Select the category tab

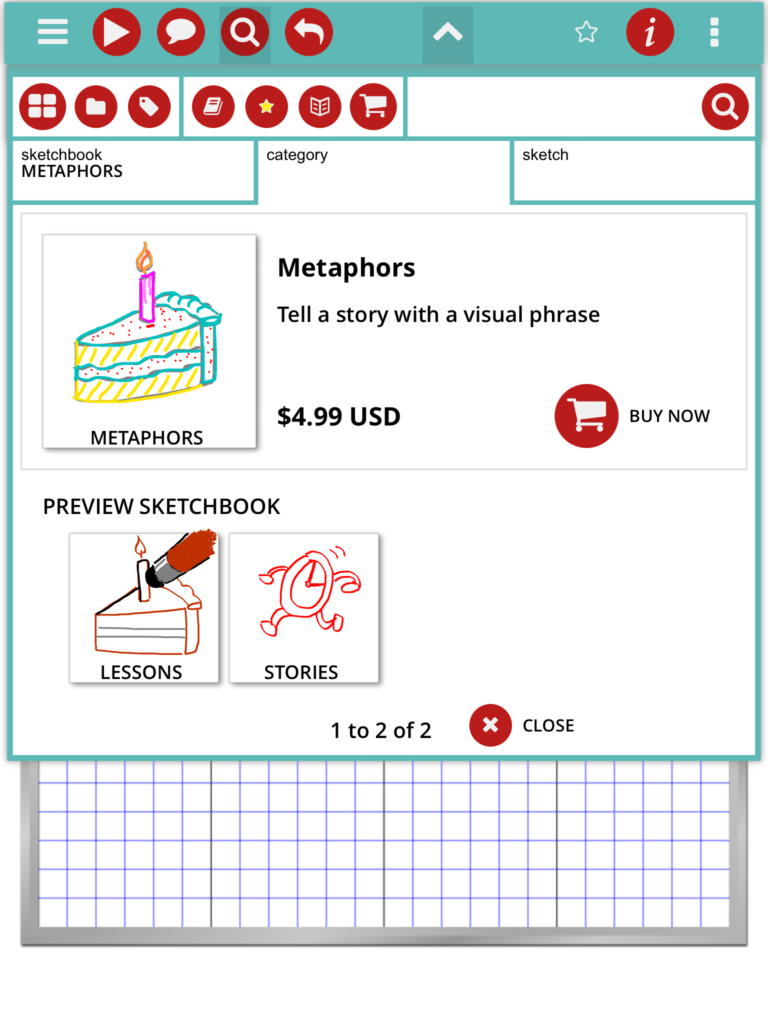click(383, 170)
